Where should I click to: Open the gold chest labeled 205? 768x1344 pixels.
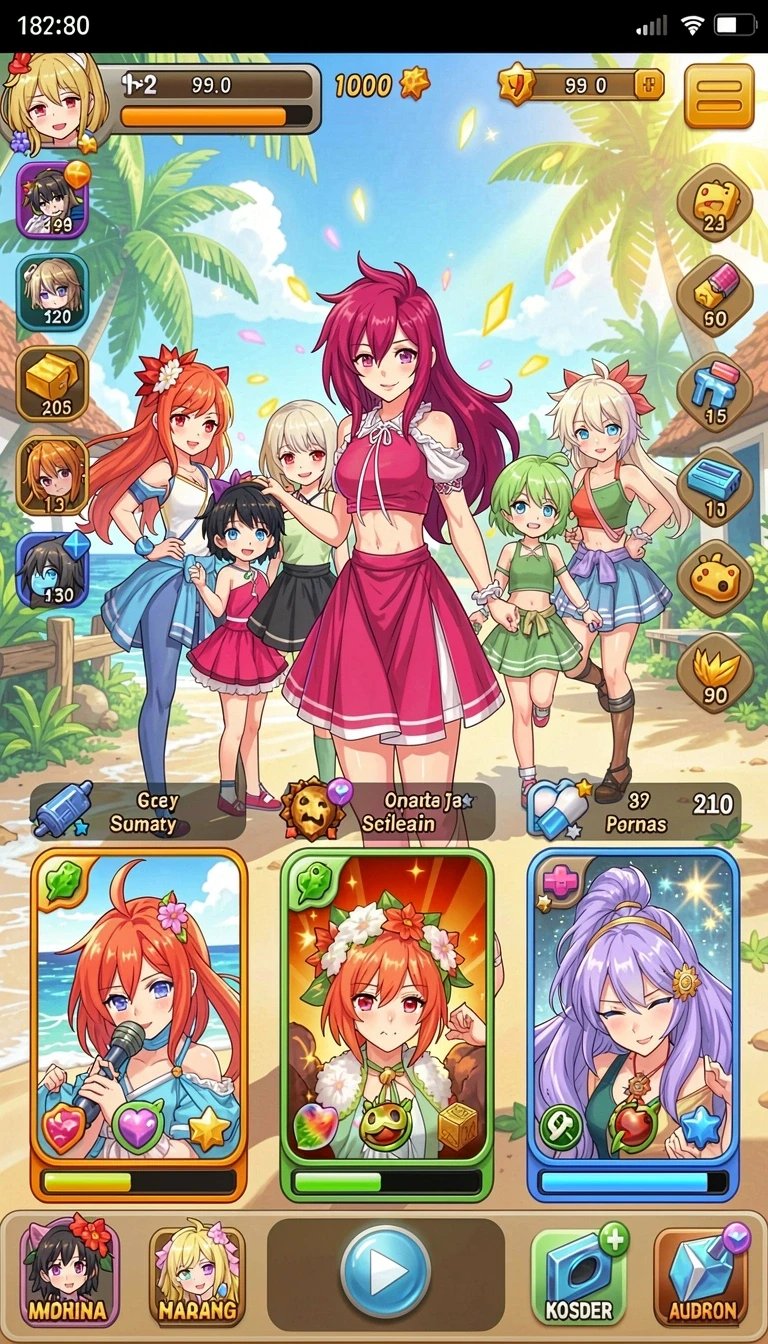tap(52, 383)
